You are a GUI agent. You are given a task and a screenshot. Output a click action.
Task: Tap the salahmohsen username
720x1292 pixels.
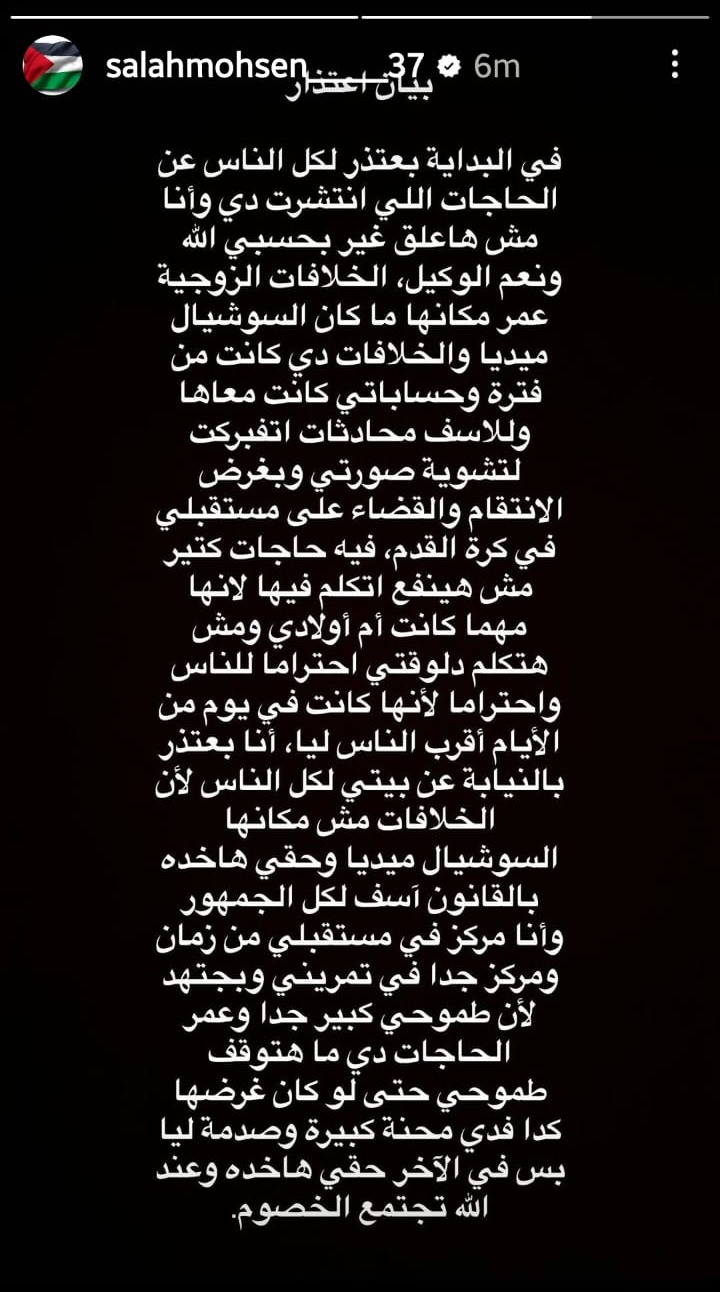pos(205,66)
